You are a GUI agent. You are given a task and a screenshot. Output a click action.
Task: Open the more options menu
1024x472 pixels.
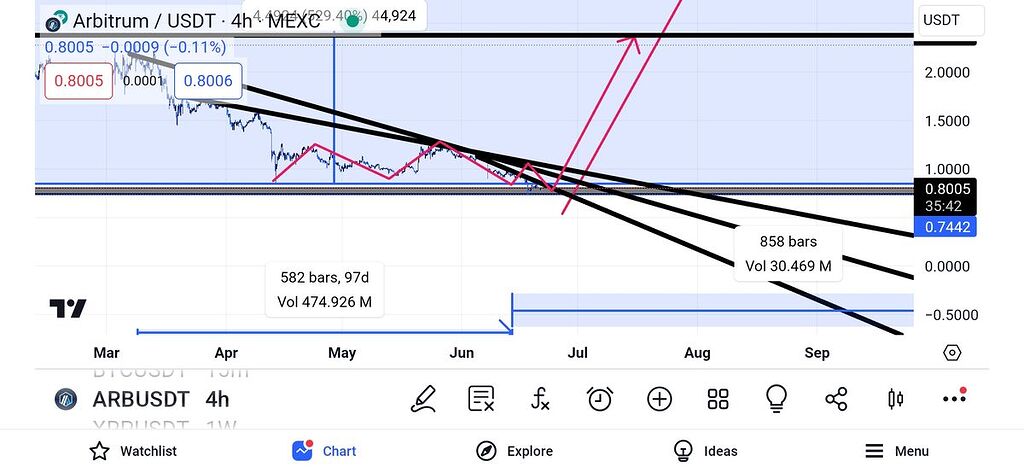tap(954, 398)
